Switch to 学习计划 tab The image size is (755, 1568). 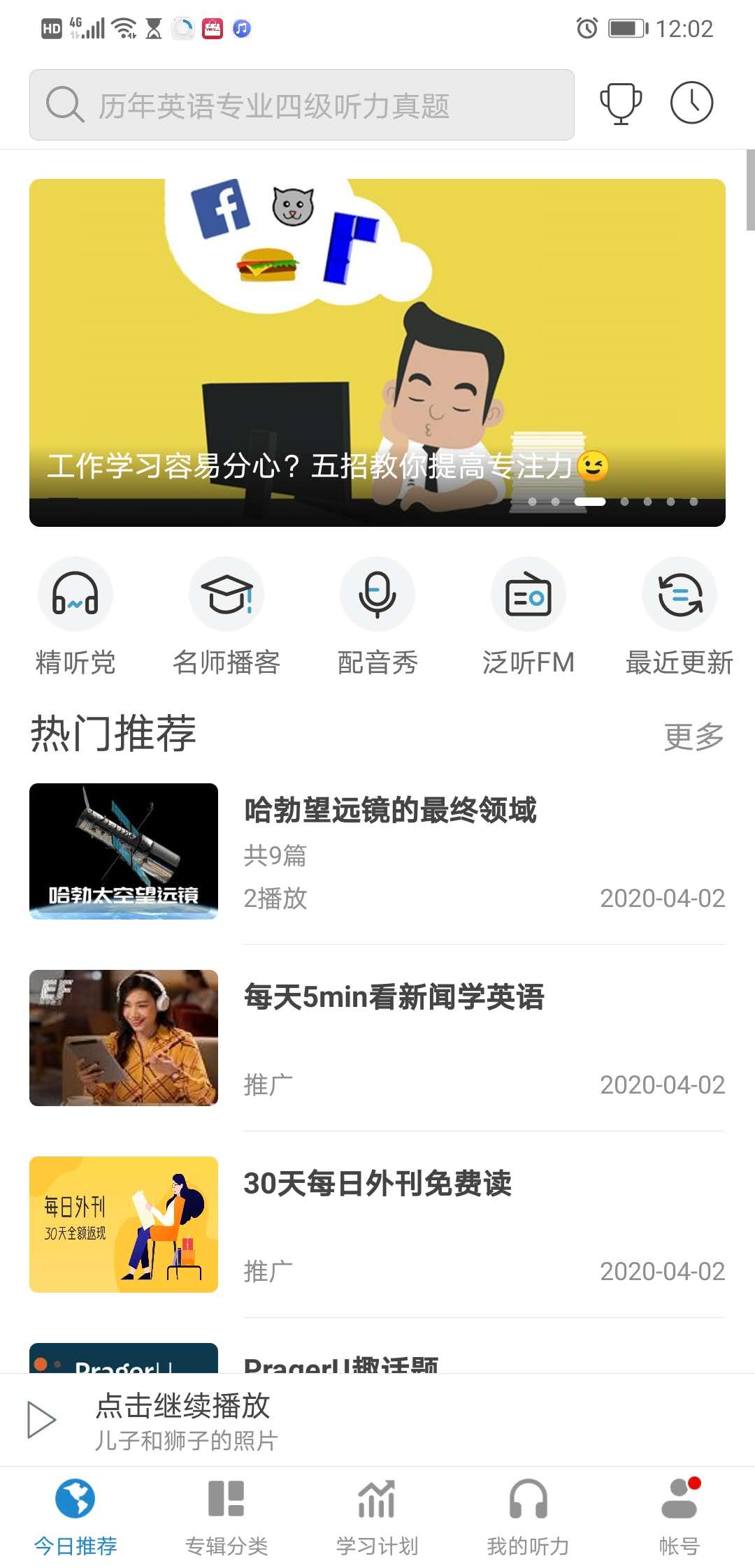click(377, 1515)
